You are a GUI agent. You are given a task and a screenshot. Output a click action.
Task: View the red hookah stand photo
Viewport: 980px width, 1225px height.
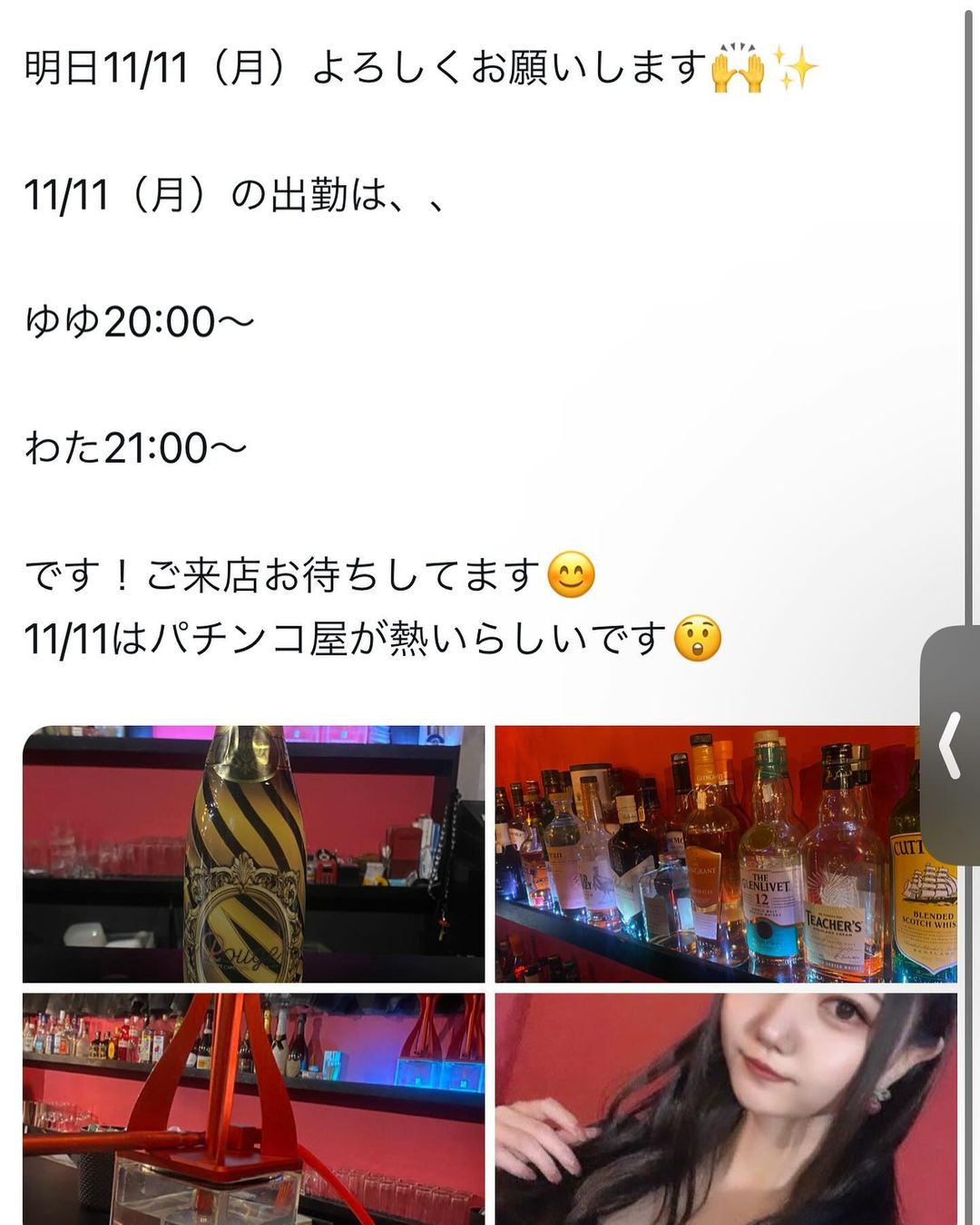click(253, 1108)
